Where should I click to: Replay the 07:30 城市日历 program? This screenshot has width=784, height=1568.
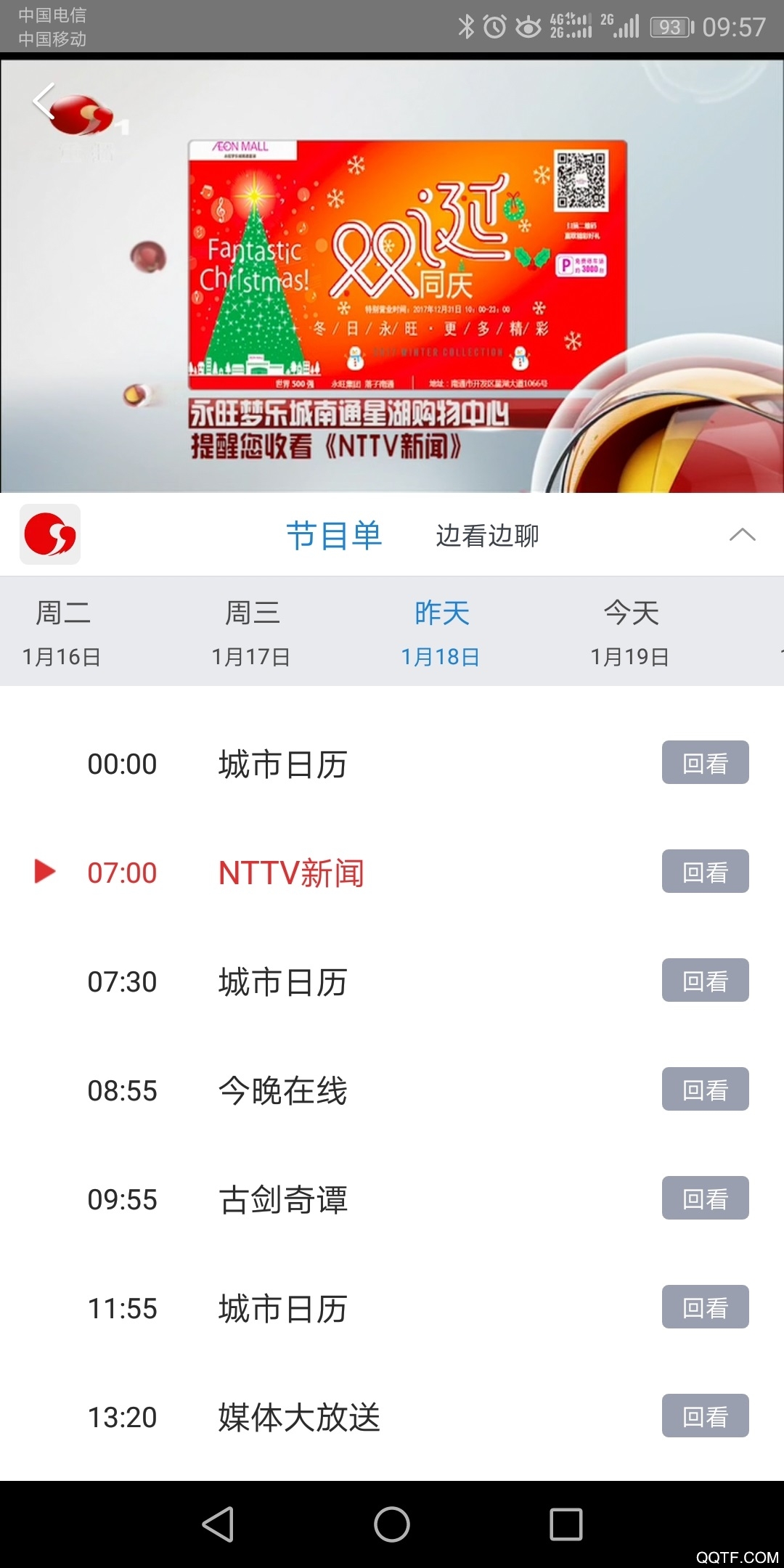[x=705, y=980]
